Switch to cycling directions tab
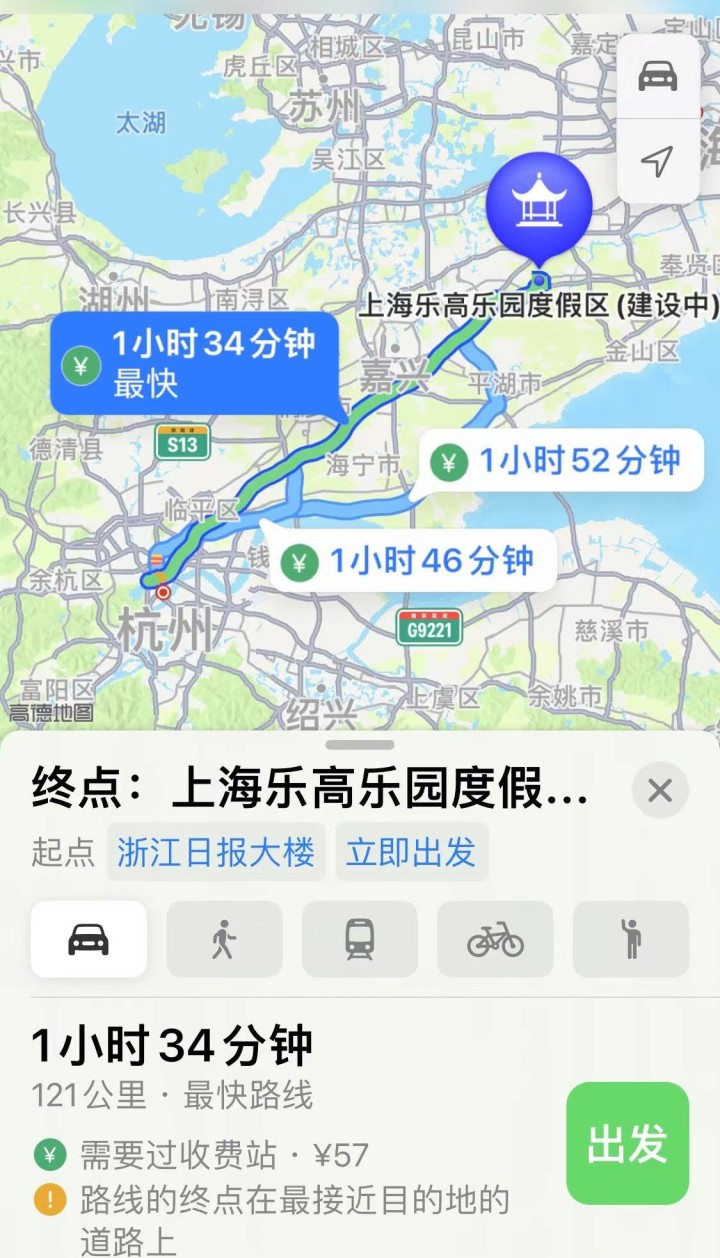The width and height of the screenshot is (720, 1258). click(495, 939)
